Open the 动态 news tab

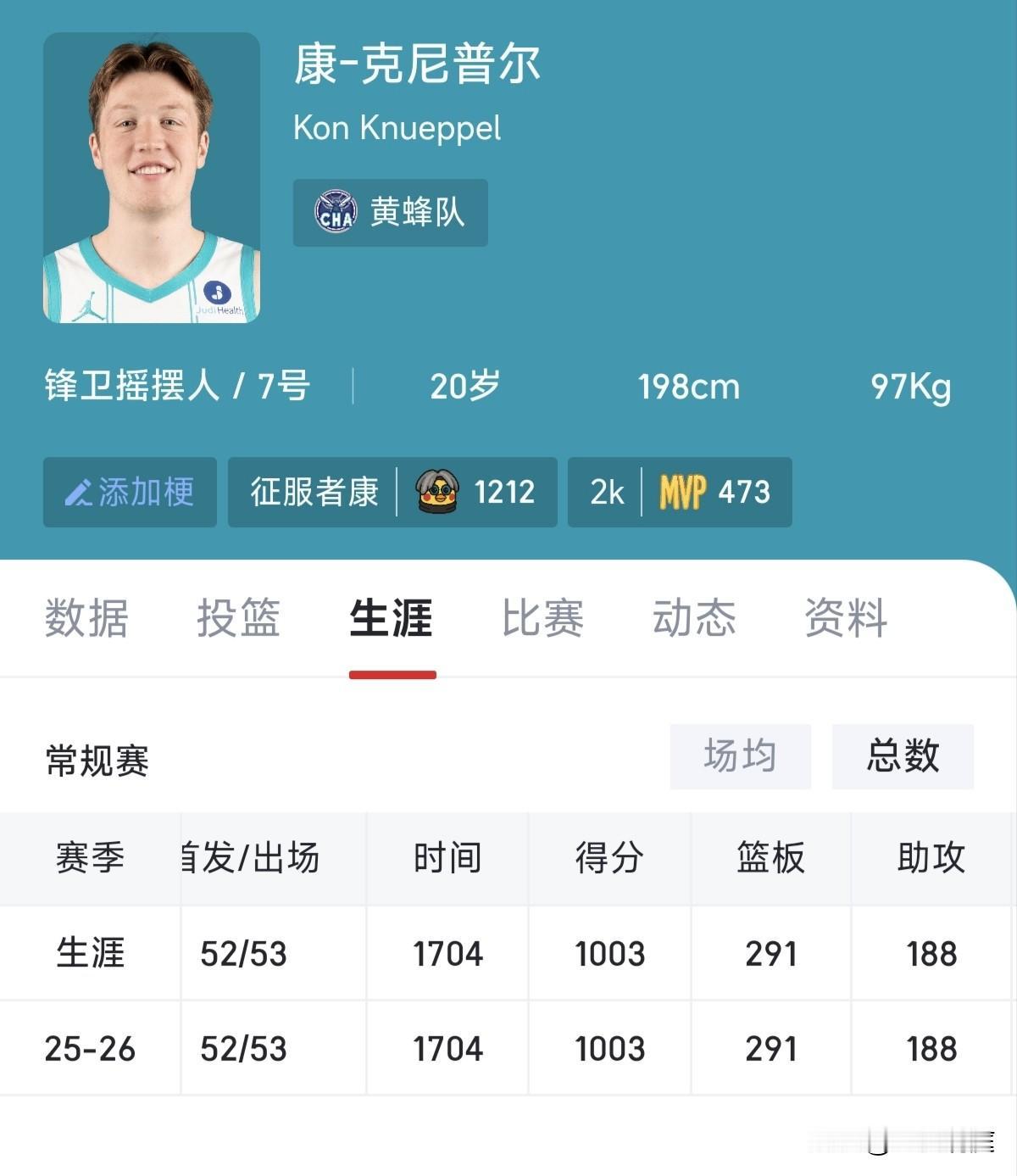[x=696, y=620]
